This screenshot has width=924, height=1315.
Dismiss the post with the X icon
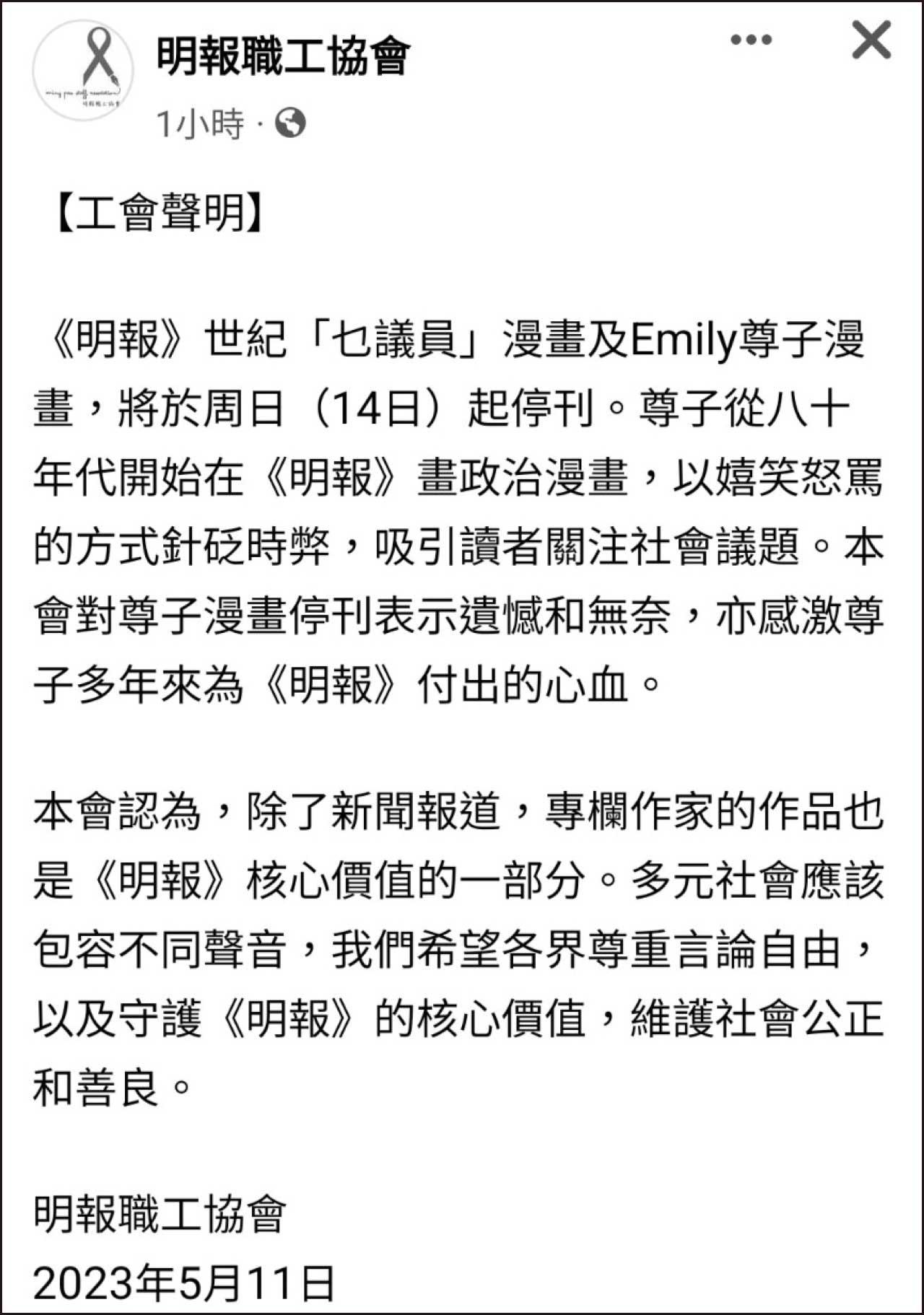point(871,40)
